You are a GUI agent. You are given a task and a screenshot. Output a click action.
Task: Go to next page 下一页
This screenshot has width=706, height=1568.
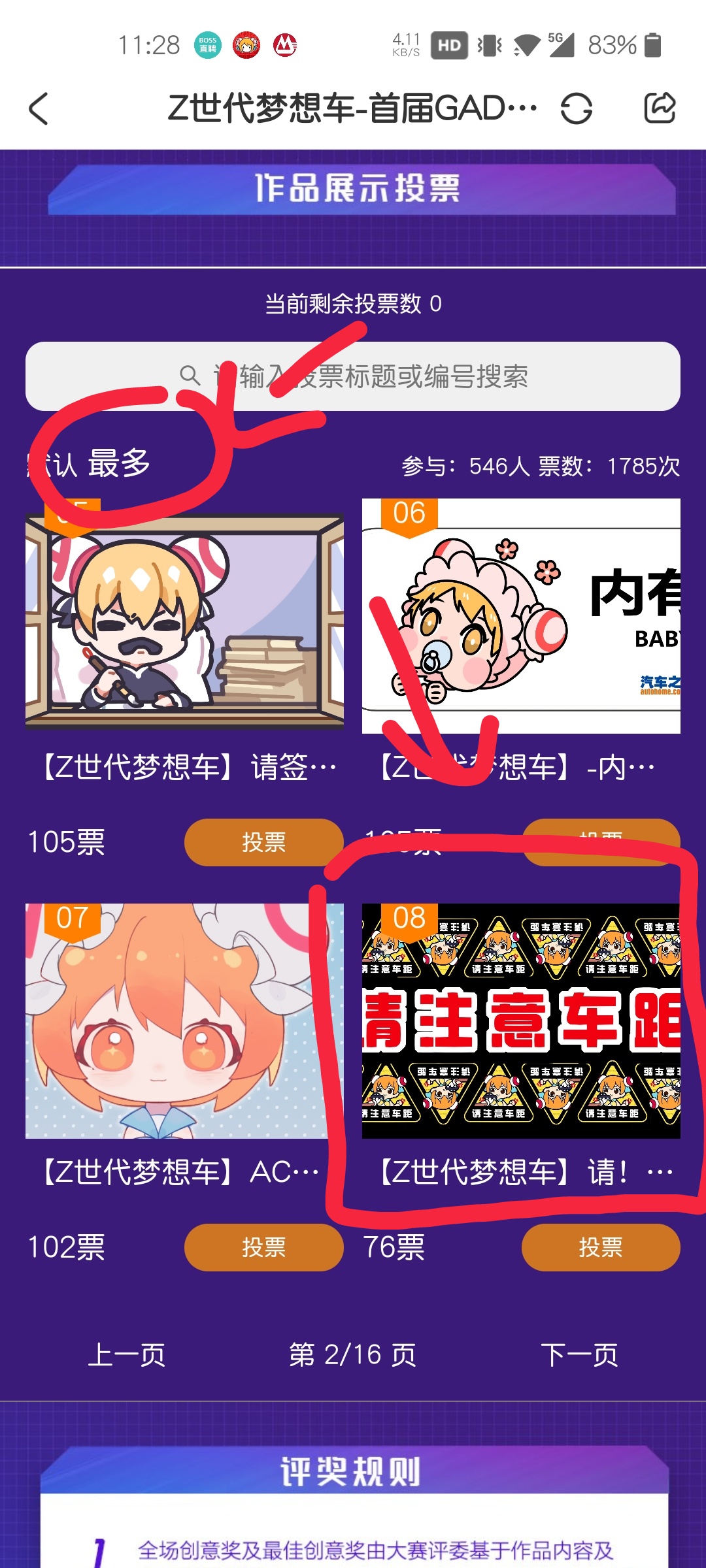tap(579, 1354)
